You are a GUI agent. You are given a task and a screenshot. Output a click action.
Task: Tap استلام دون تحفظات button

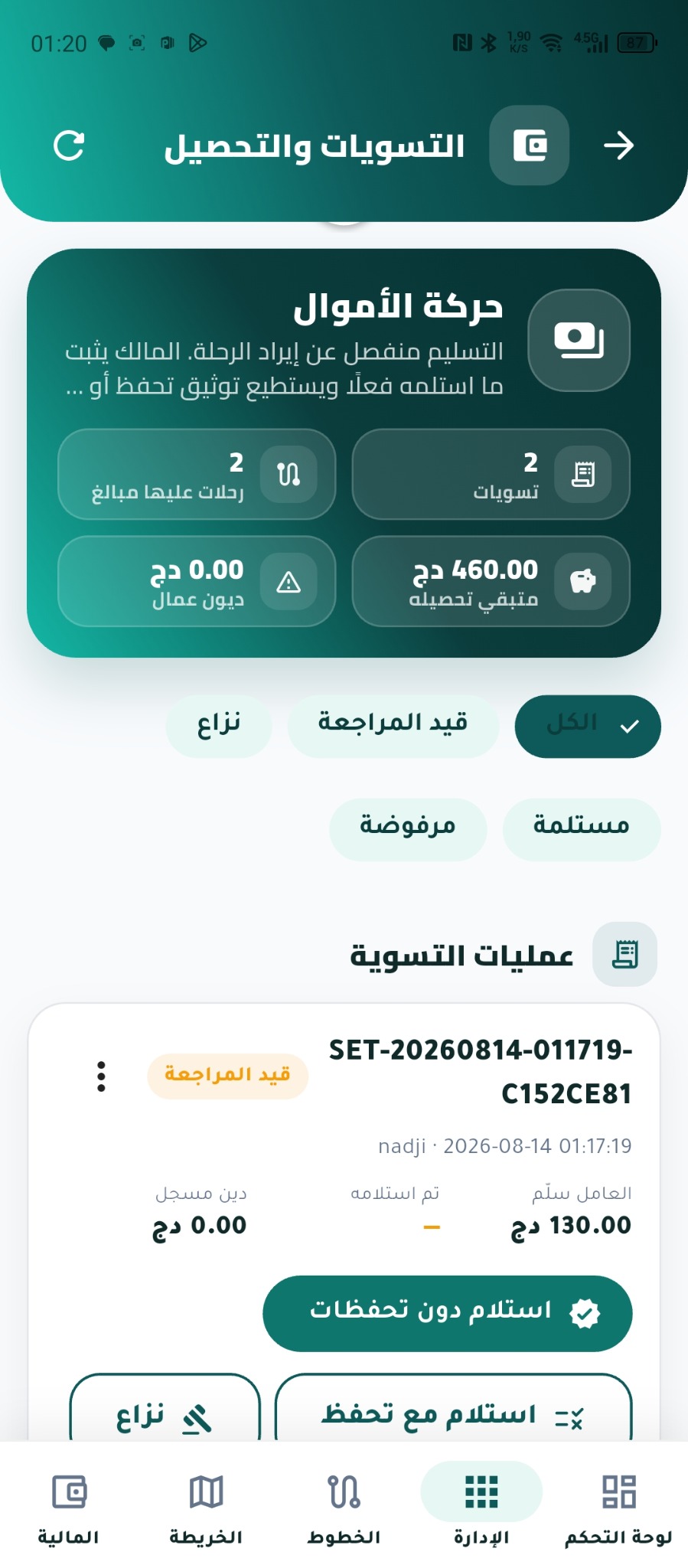(448, 1313)
